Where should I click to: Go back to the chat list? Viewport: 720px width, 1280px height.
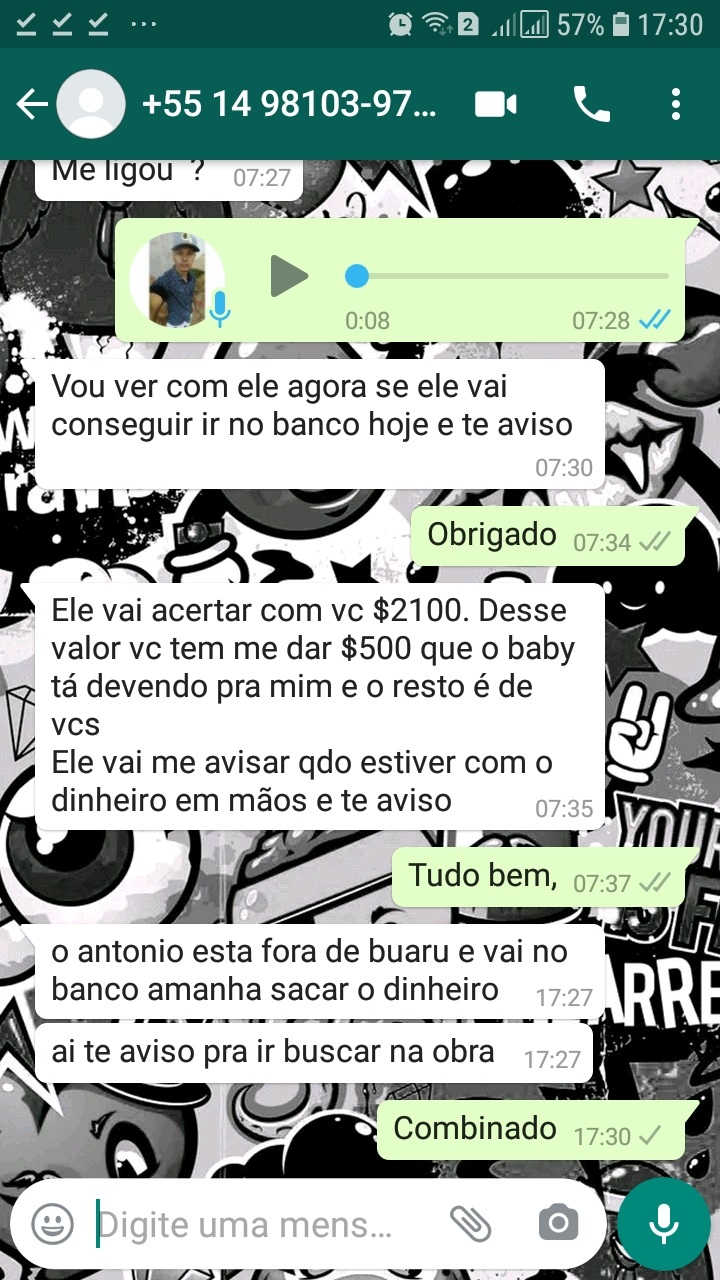(x=32, y=105)
